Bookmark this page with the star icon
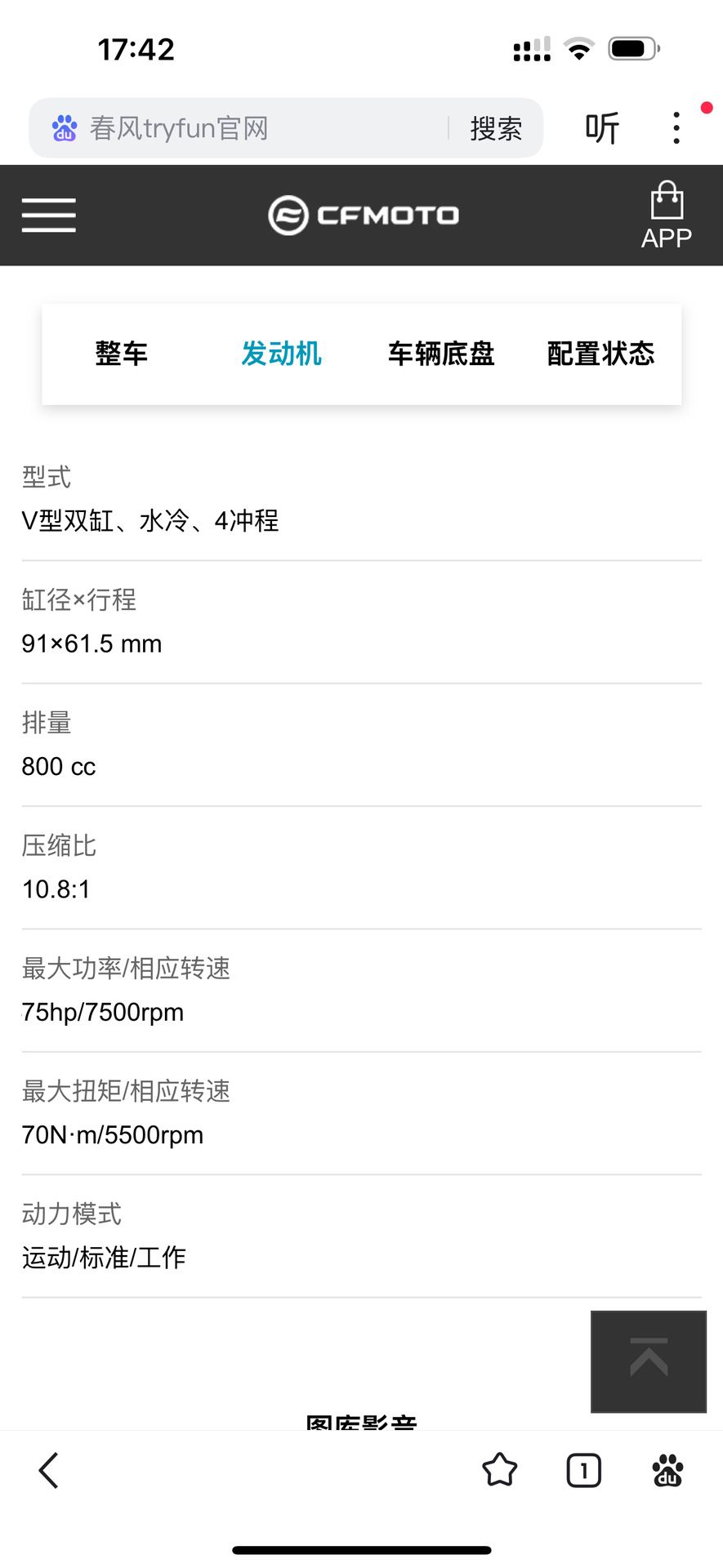 coord(500,1471)
